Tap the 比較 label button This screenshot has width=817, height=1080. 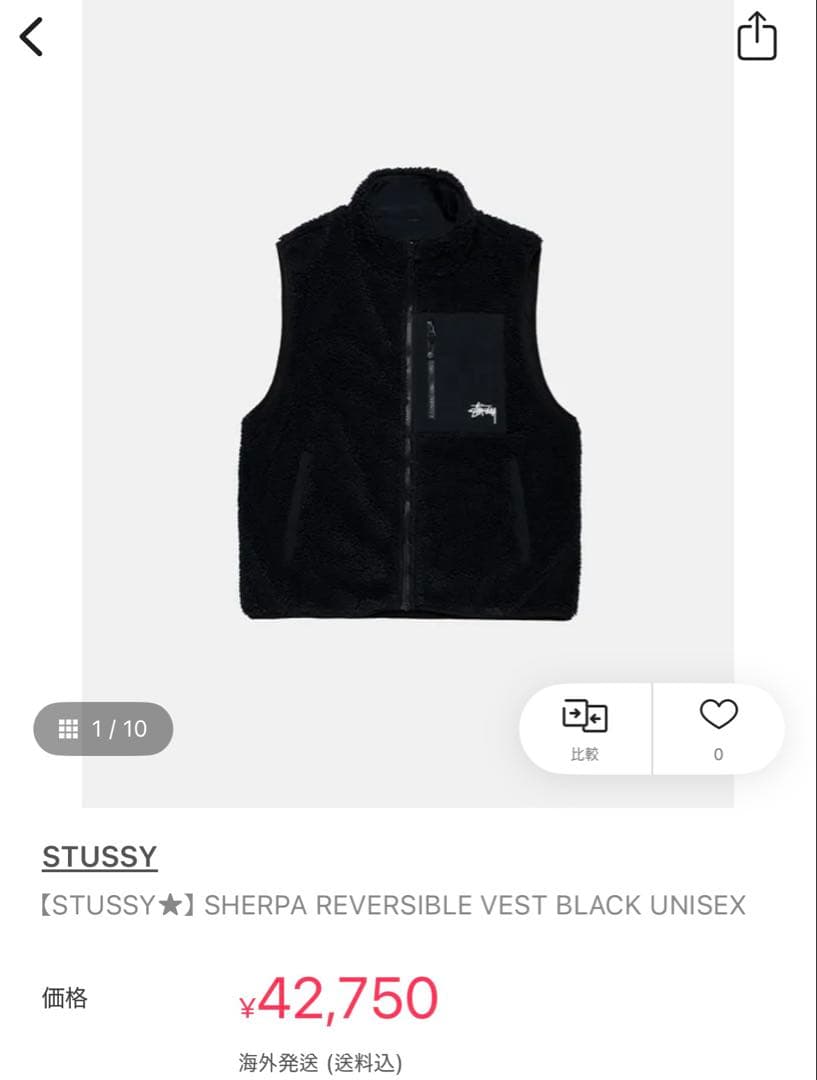pos(584,754)
